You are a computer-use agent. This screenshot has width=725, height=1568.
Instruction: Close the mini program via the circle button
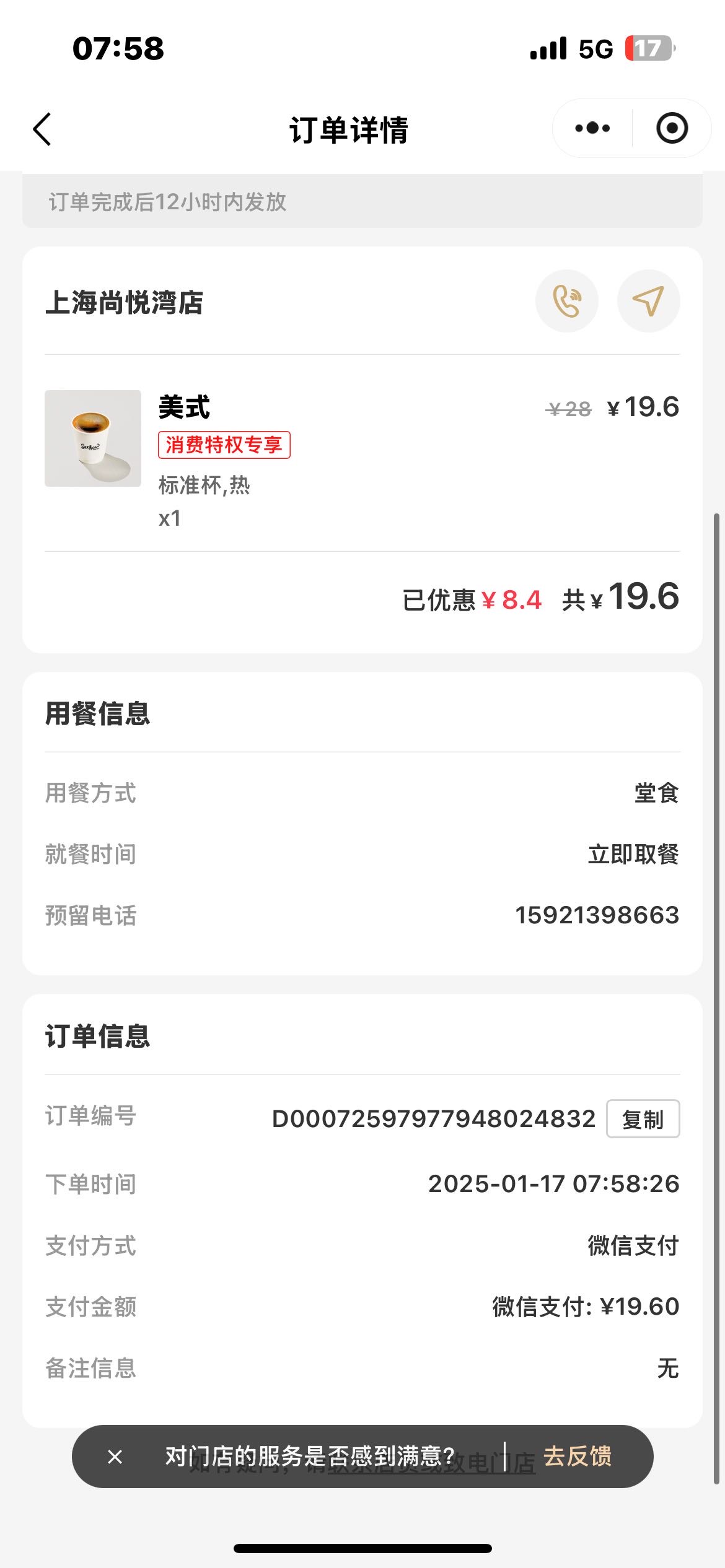tap(672, 128)
